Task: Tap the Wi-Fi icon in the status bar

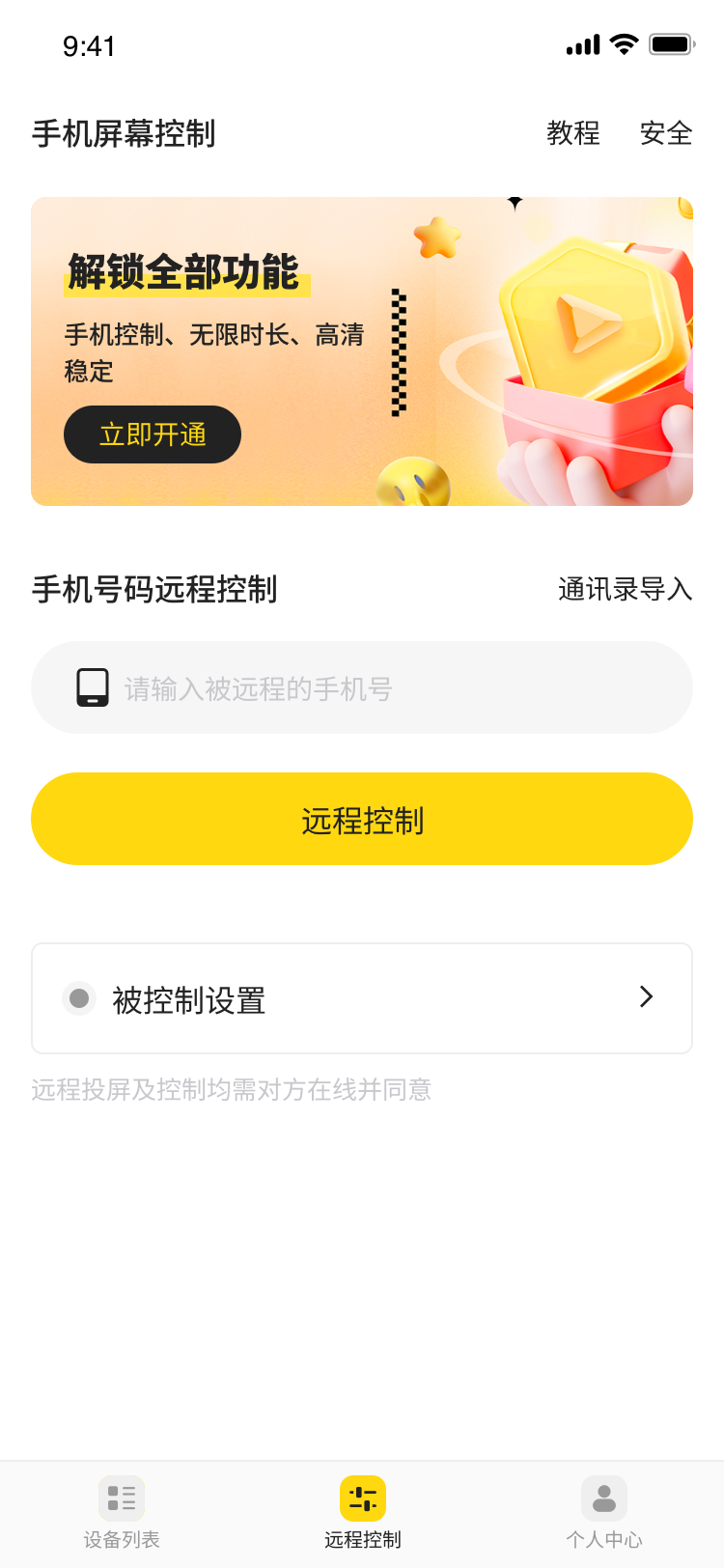Action: point(622,42)
